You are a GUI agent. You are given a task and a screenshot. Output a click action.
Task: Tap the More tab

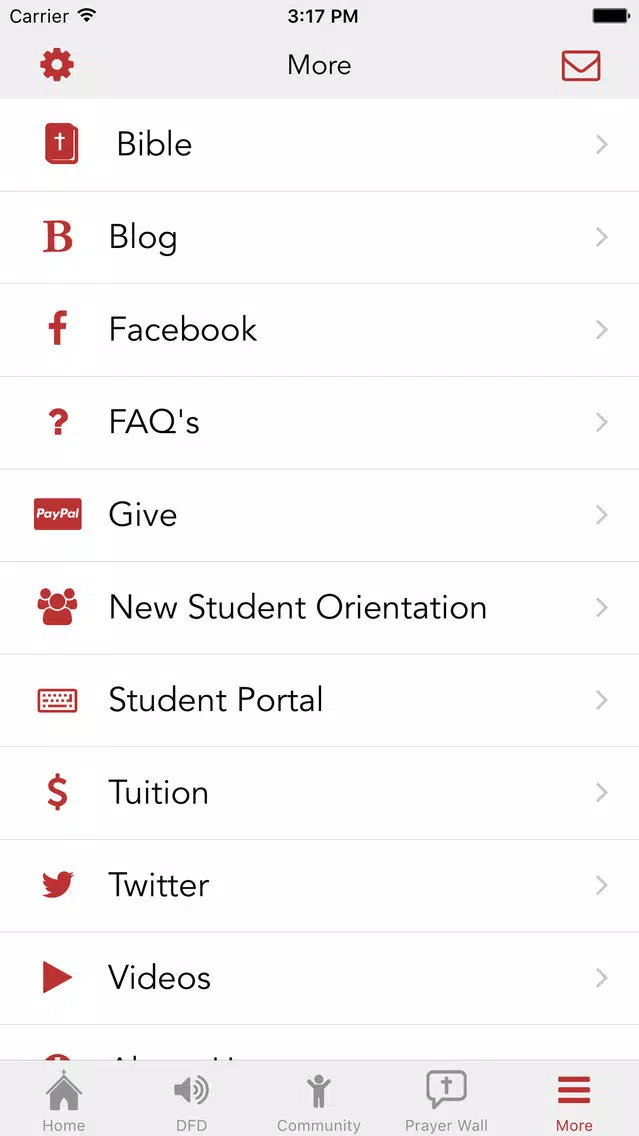[574, 1100]
